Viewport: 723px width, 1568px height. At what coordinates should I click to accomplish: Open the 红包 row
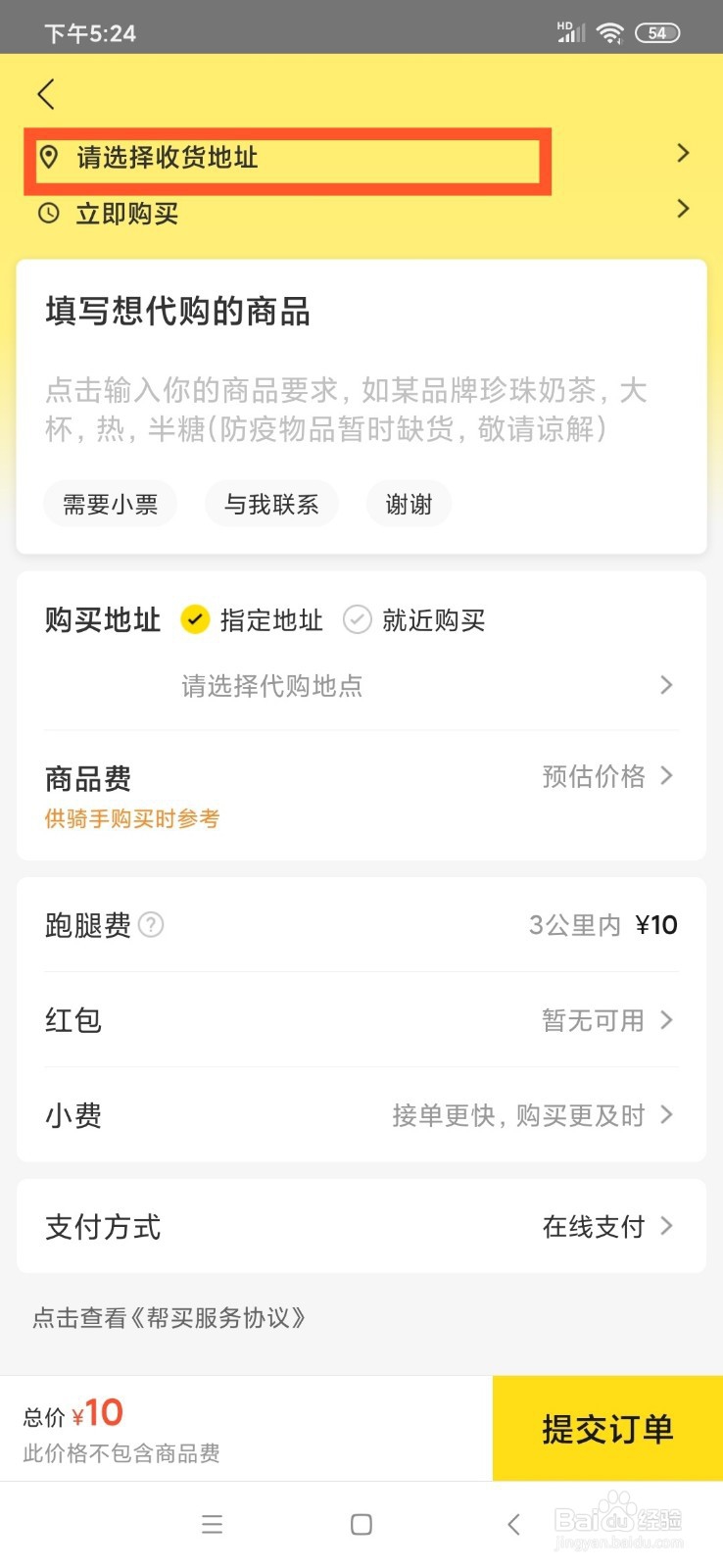point(361,1020)
